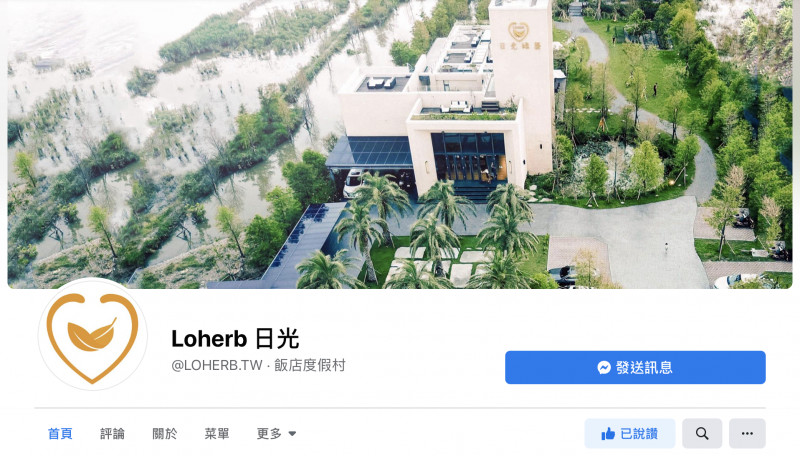Go to the 關於 about tab
The width and height of the screenshot is (800, 456).
point(165,433)
